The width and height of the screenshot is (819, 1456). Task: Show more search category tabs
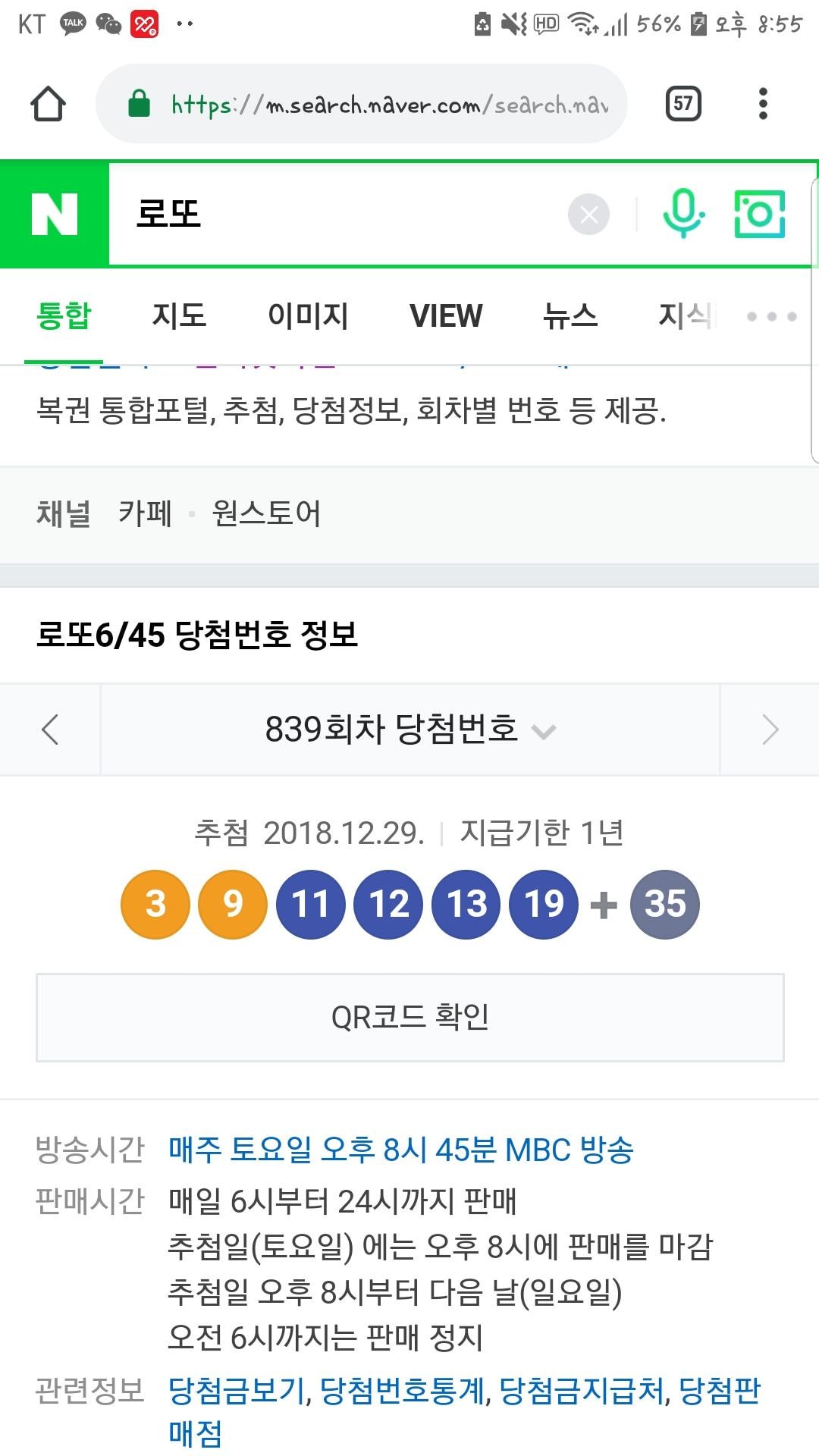pyautogui.click(x=771, y=316)
